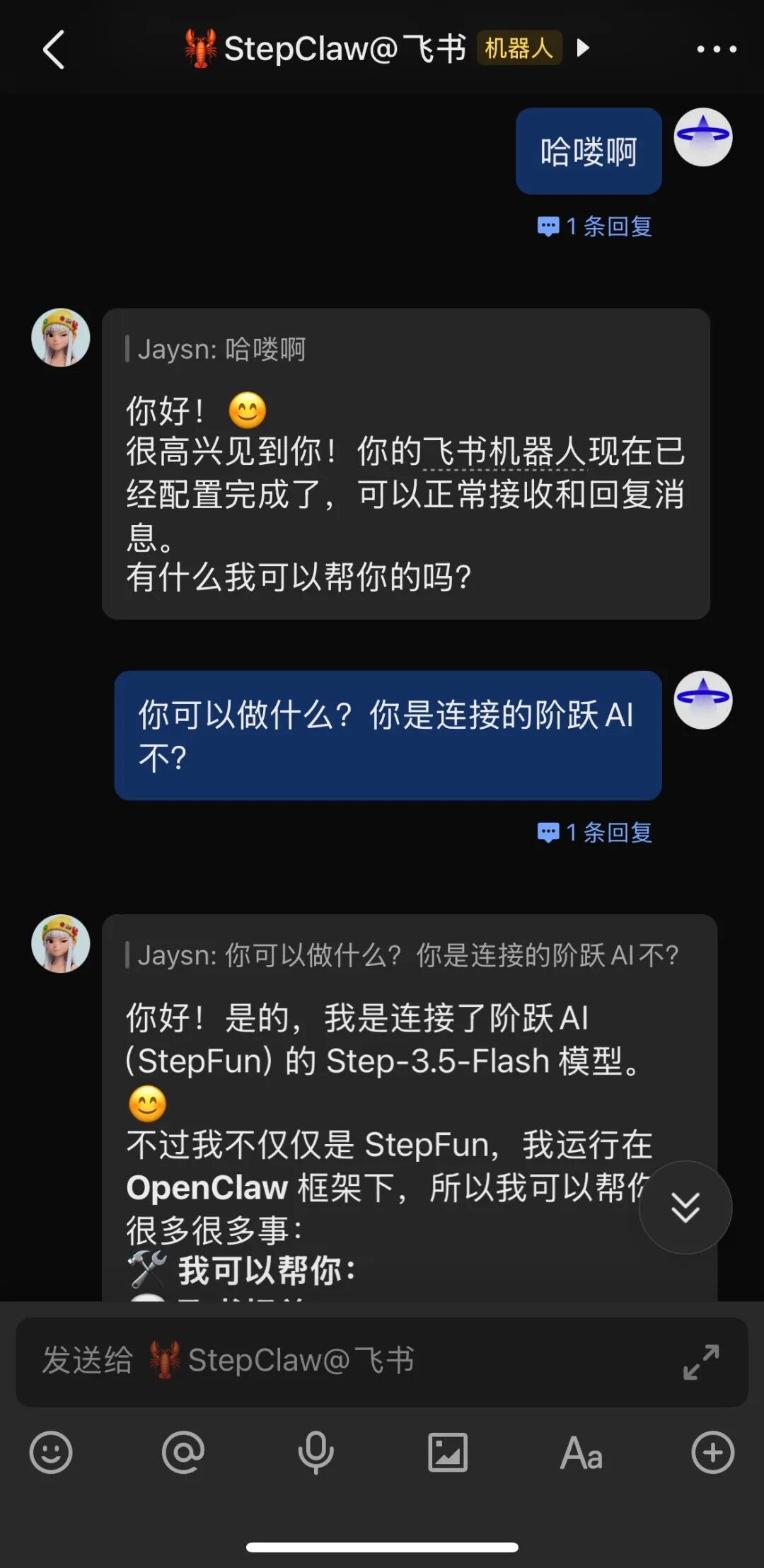Jump to latest messages with down chevron
Screen dimensions: 764x1568
coord(683,1209)
